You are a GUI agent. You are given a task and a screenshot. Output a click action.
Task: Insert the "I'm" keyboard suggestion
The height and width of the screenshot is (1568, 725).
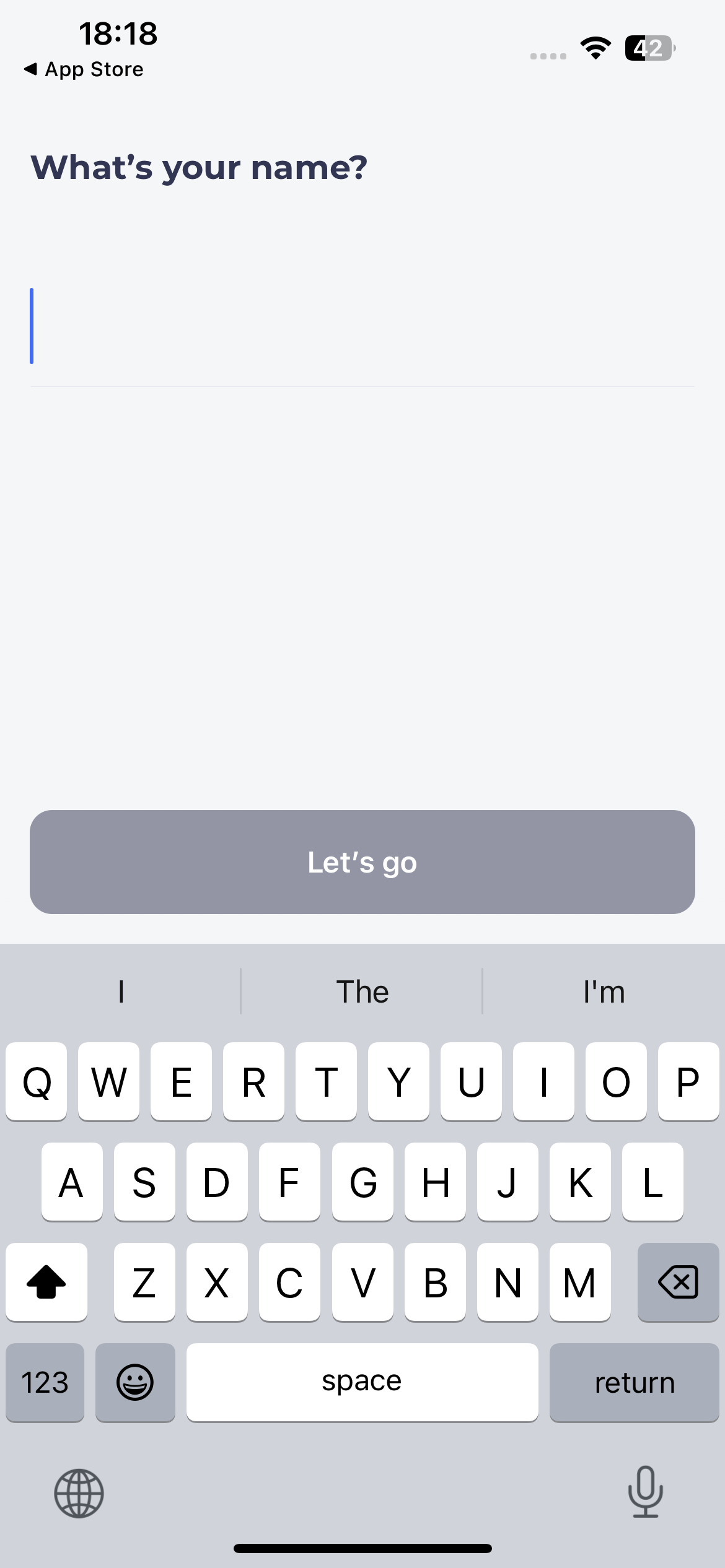604,991
